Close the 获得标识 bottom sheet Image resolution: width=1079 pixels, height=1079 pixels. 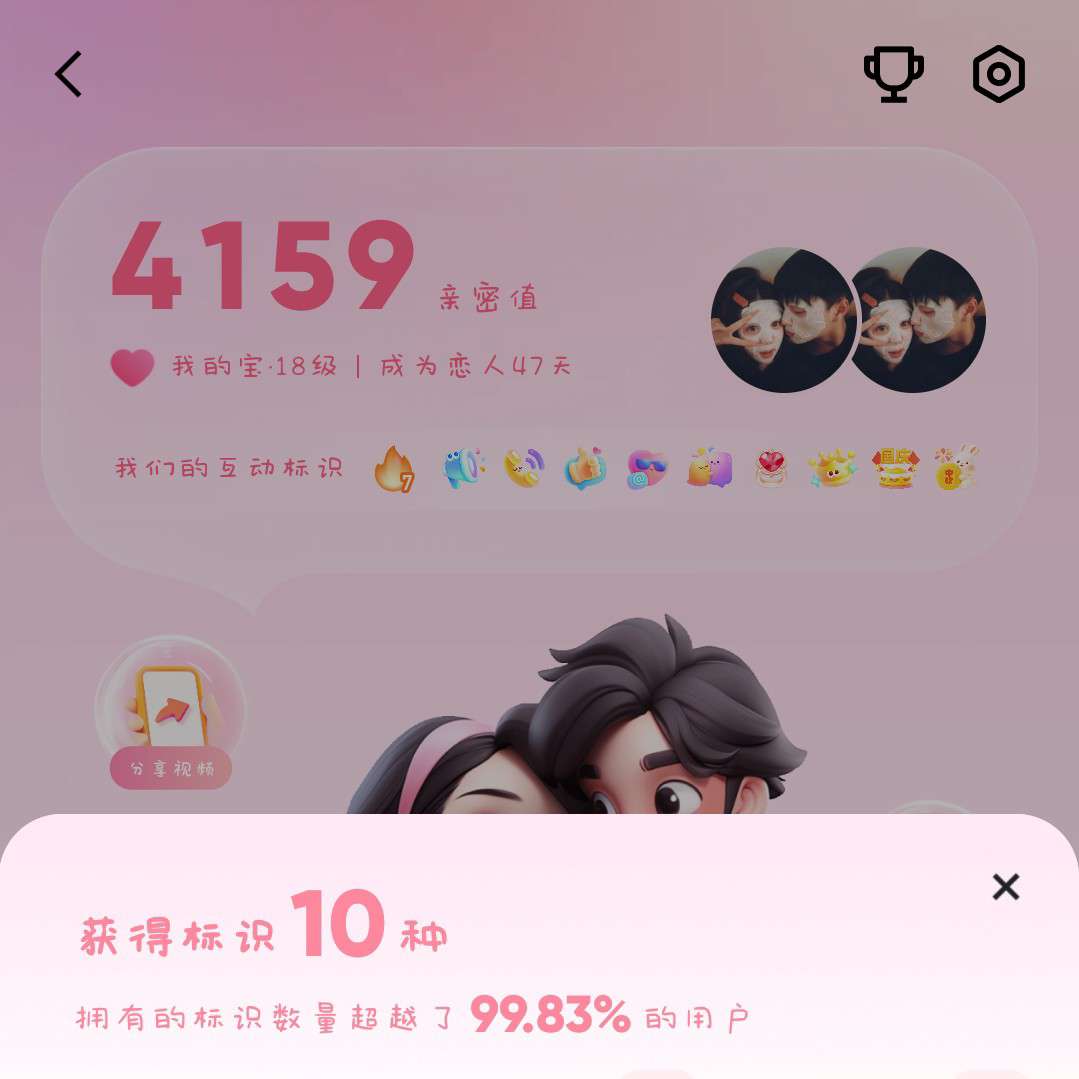pos(1005,887)
